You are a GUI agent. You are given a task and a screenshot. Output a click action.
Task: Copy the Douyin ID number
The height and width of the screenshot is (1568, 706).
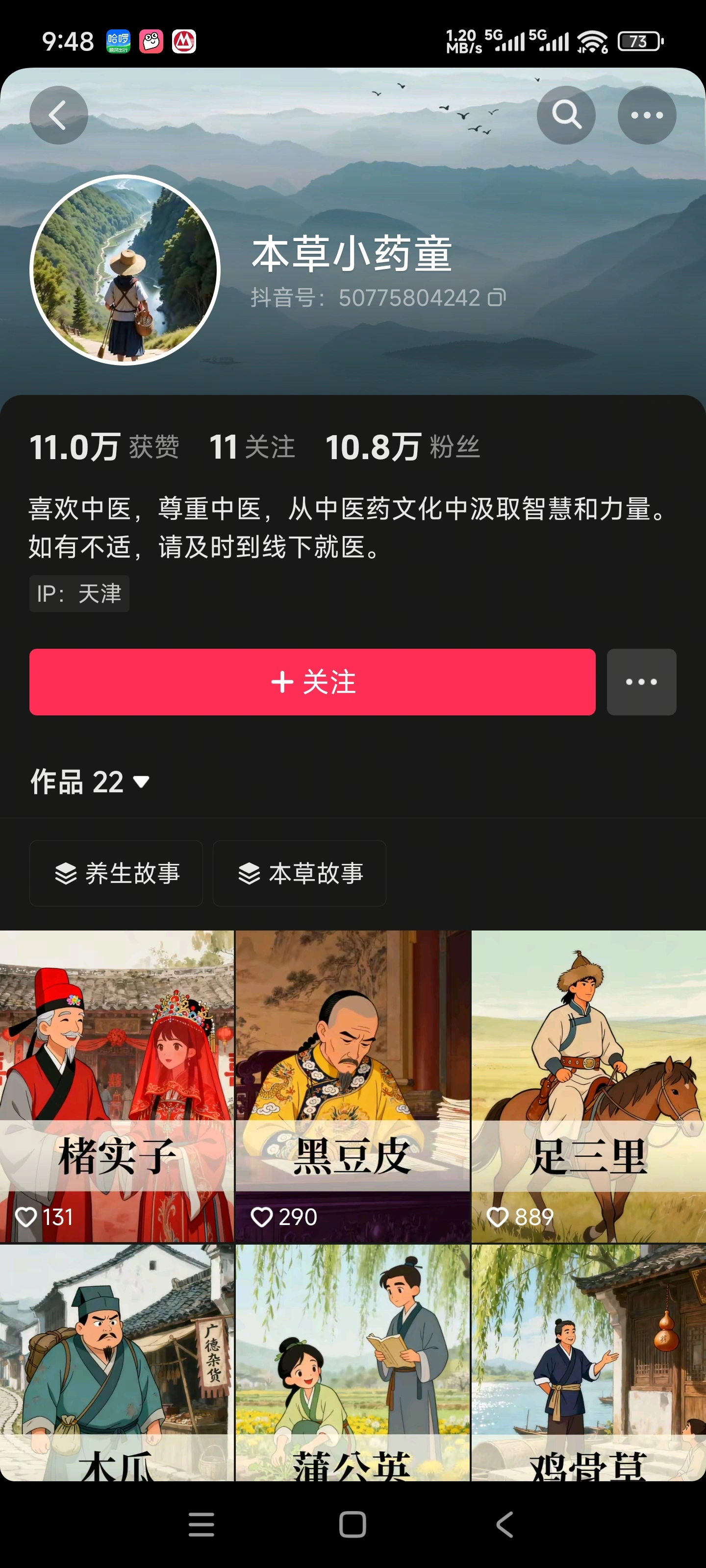pos(497,297)
